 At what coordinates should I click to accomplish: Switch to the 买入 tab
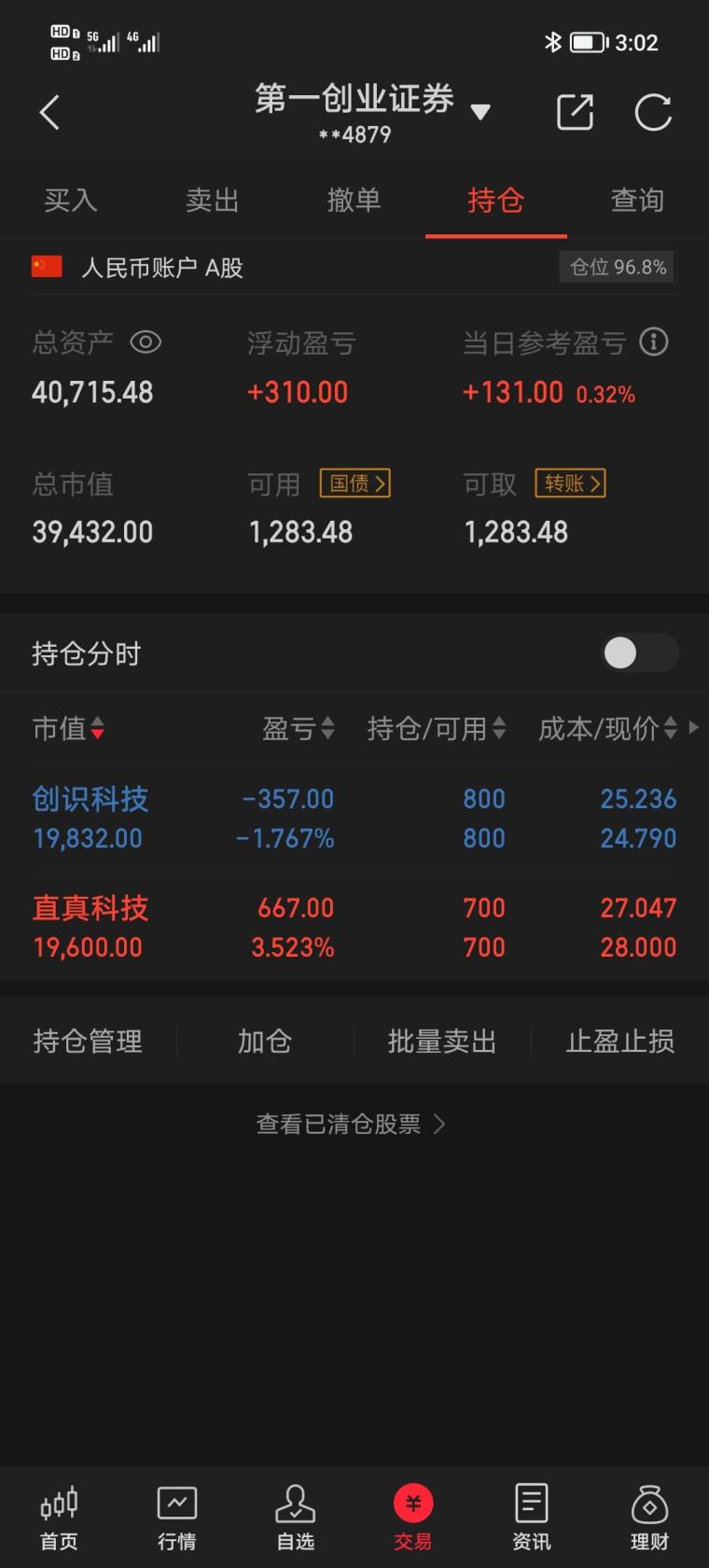(x=71, y=200)
